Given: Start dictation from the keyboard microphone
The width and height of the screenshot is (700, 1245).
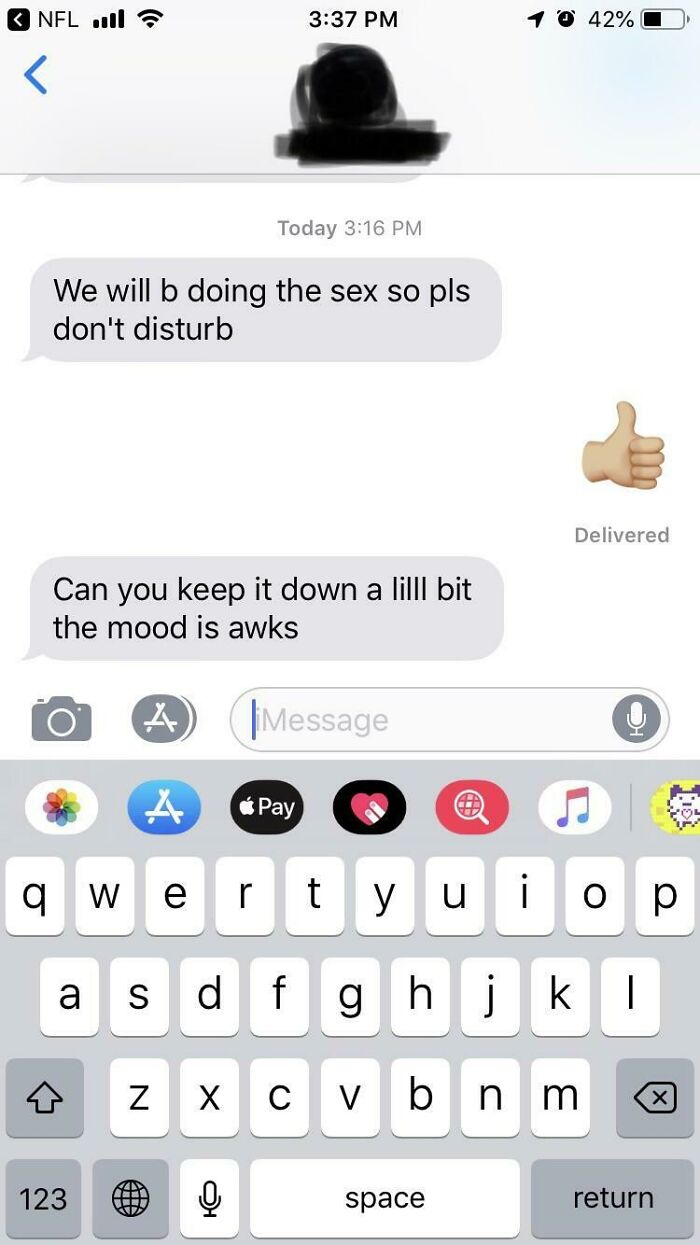Looking at the screenshot, I should (x=209, y=1198).
